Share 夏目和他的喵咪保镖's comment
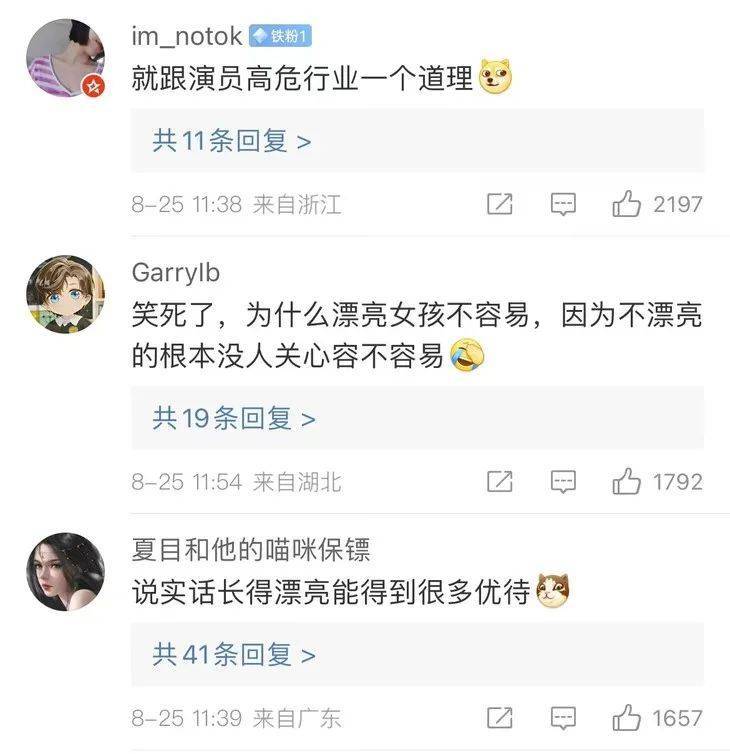This screenshot has width=730, height=754. point(499,718)
